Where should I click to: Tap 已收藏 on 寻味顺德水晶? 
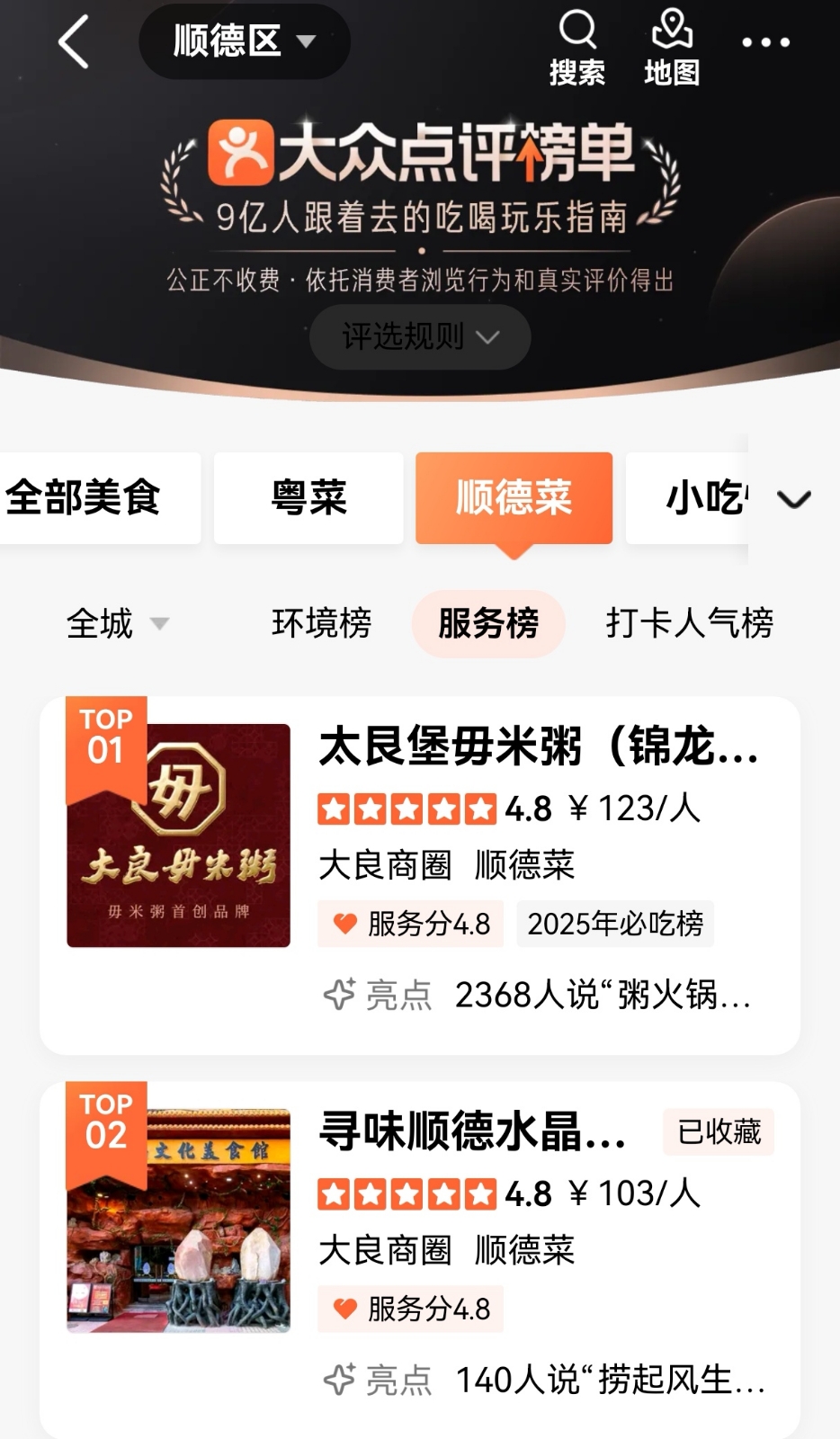coord(719,1131)
